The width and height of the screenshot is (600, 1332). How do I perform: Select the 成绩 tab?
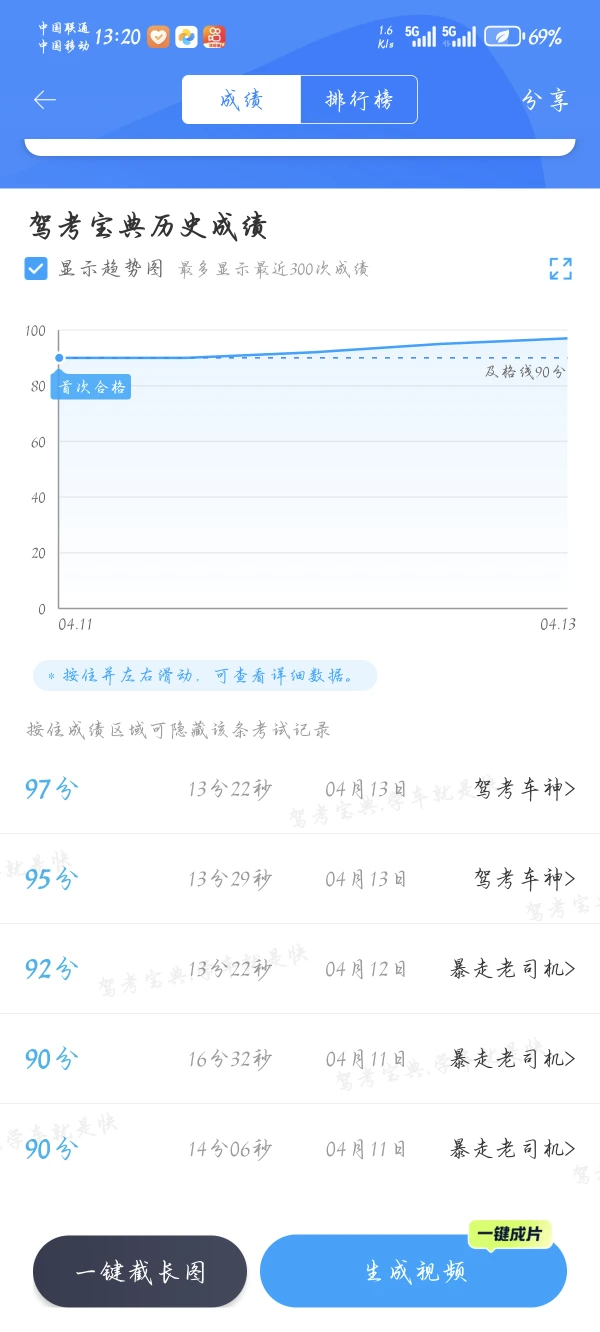[x=241, y=100]
